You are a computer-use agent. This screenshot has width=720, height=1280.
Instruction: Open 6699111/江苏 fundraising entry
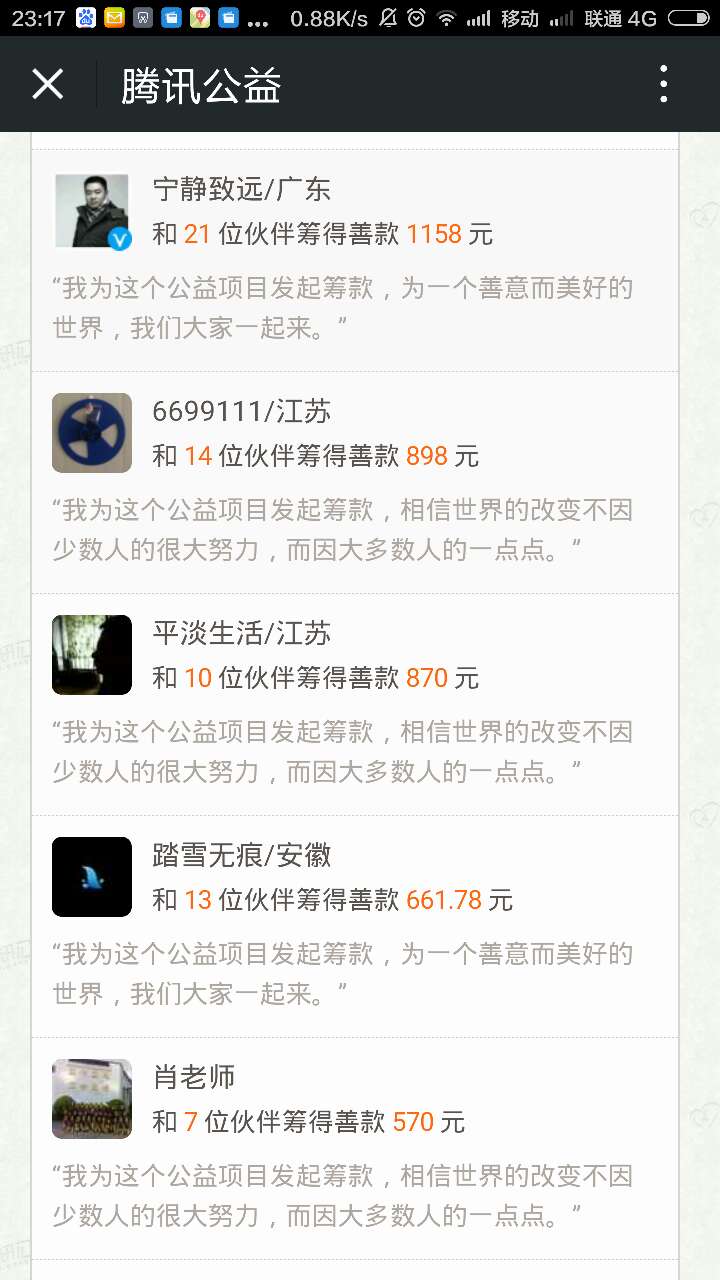pyautogui.click(x=354, y=482)
